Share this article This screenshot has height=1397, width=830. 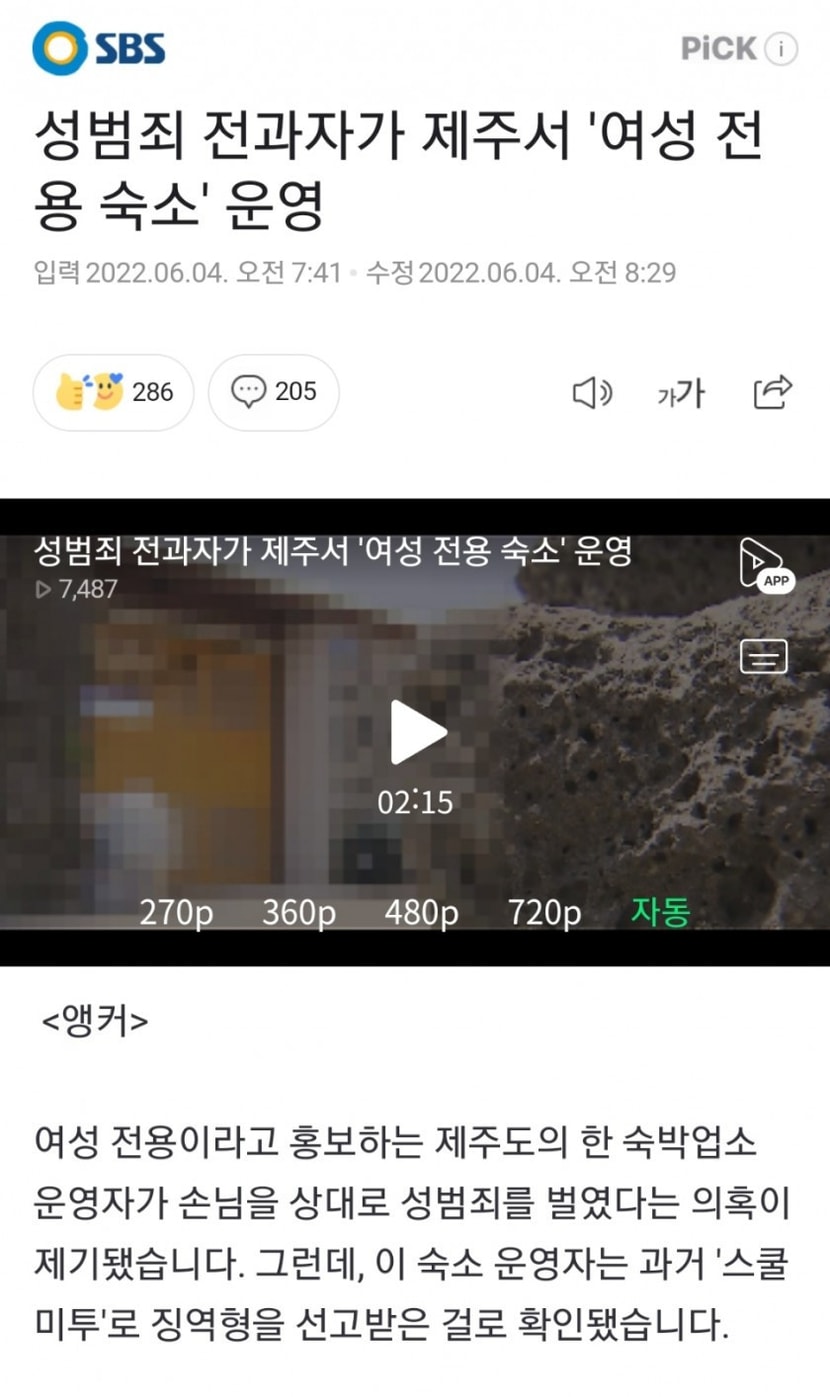pyautogui.click(x=772, y=392)
